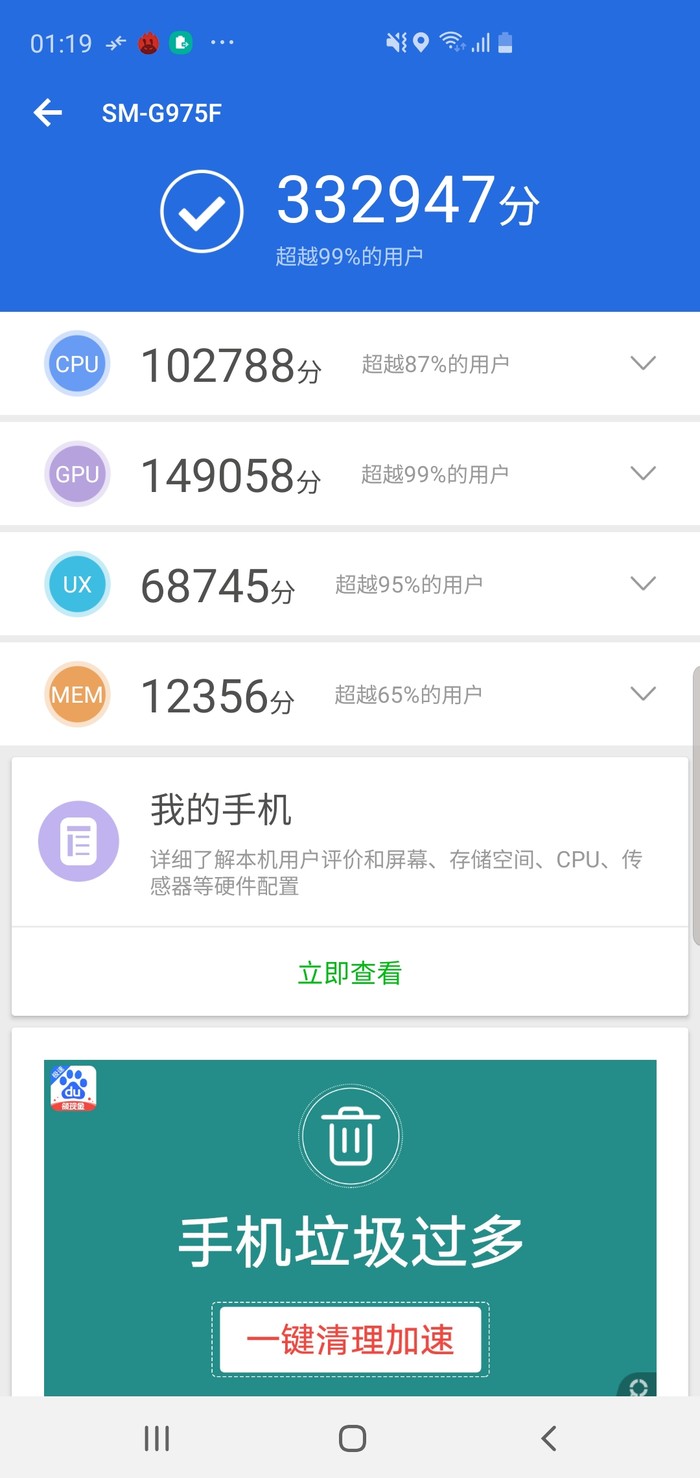The width and height of the screenshot is (700, 1478).
Task: Expand the MEM score details
Action: pyautogui.click(x=643, y=693)
